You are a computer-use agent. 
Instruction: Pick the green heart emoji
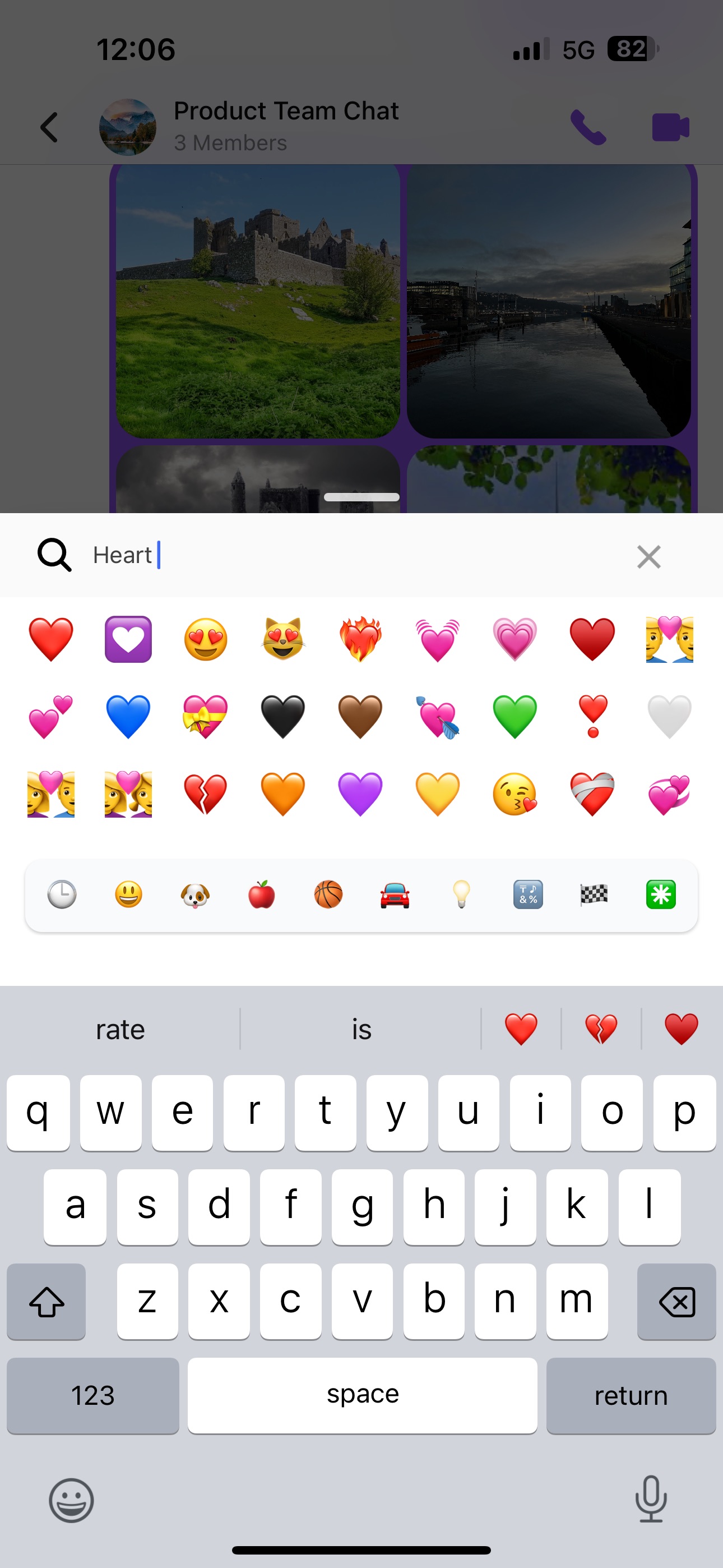click(515, 716)
